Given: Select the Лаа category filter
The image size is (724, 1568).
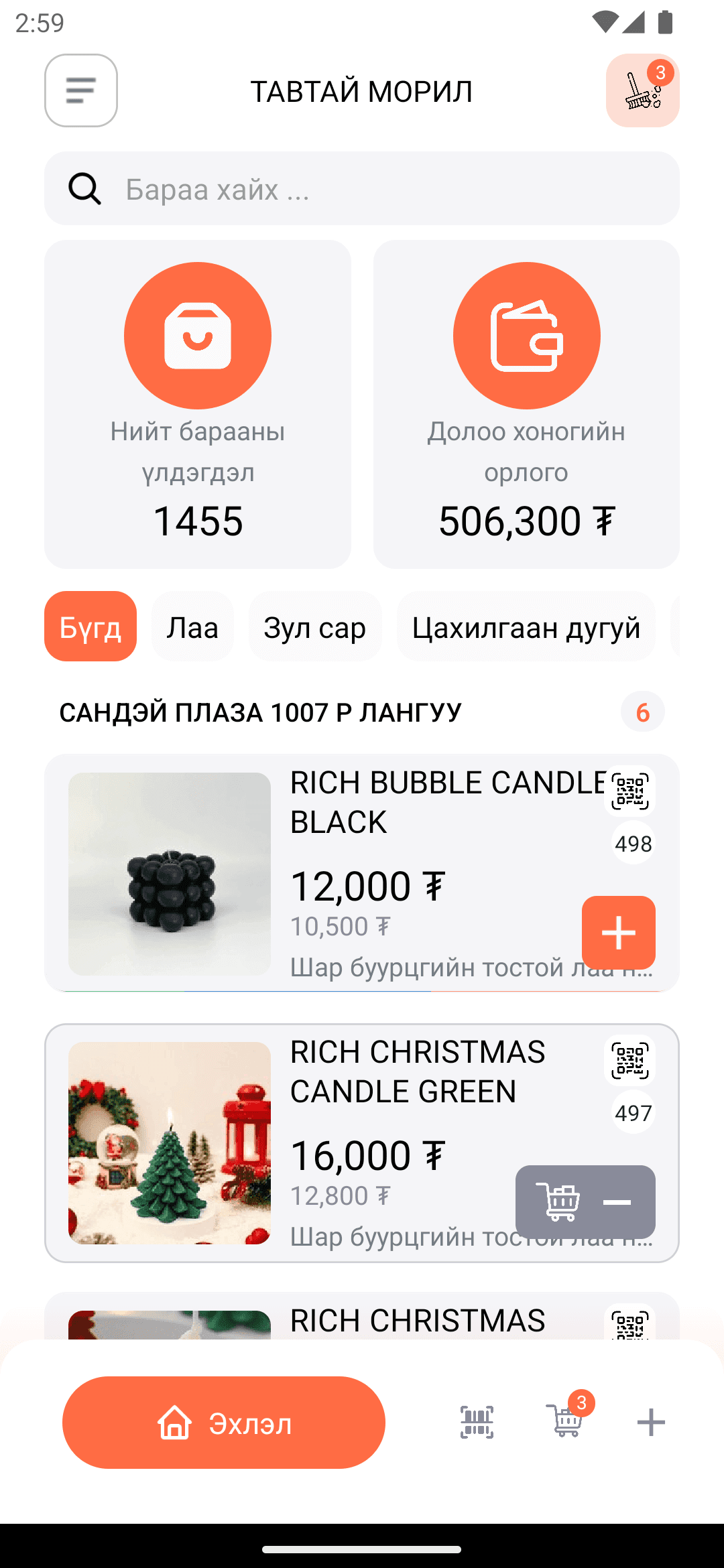Looking at the screenshot, I should pyautogui.click(x=192, y=627).
